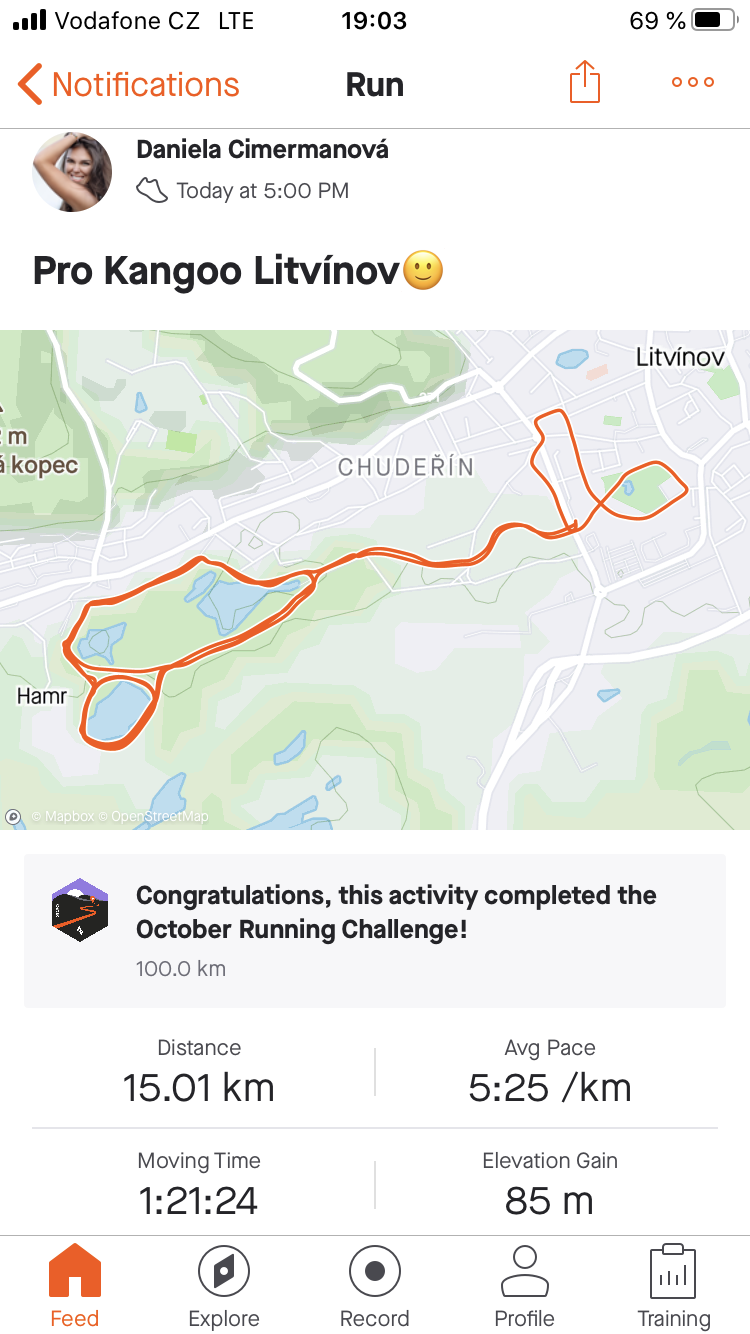Open the three-dot overflow menu
Viewport: 750px width, 1334px height.
tap(693, 83)
